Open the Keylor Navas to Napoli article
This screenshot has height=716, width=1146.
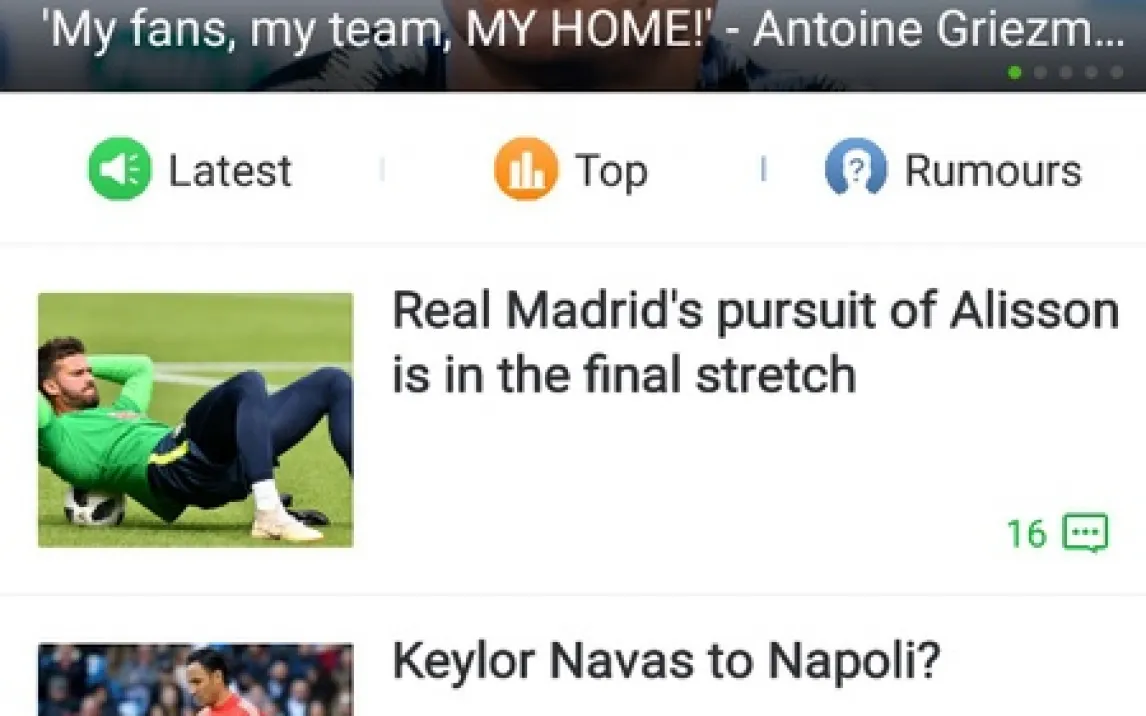pyautogui.click(x=666, y=661)
